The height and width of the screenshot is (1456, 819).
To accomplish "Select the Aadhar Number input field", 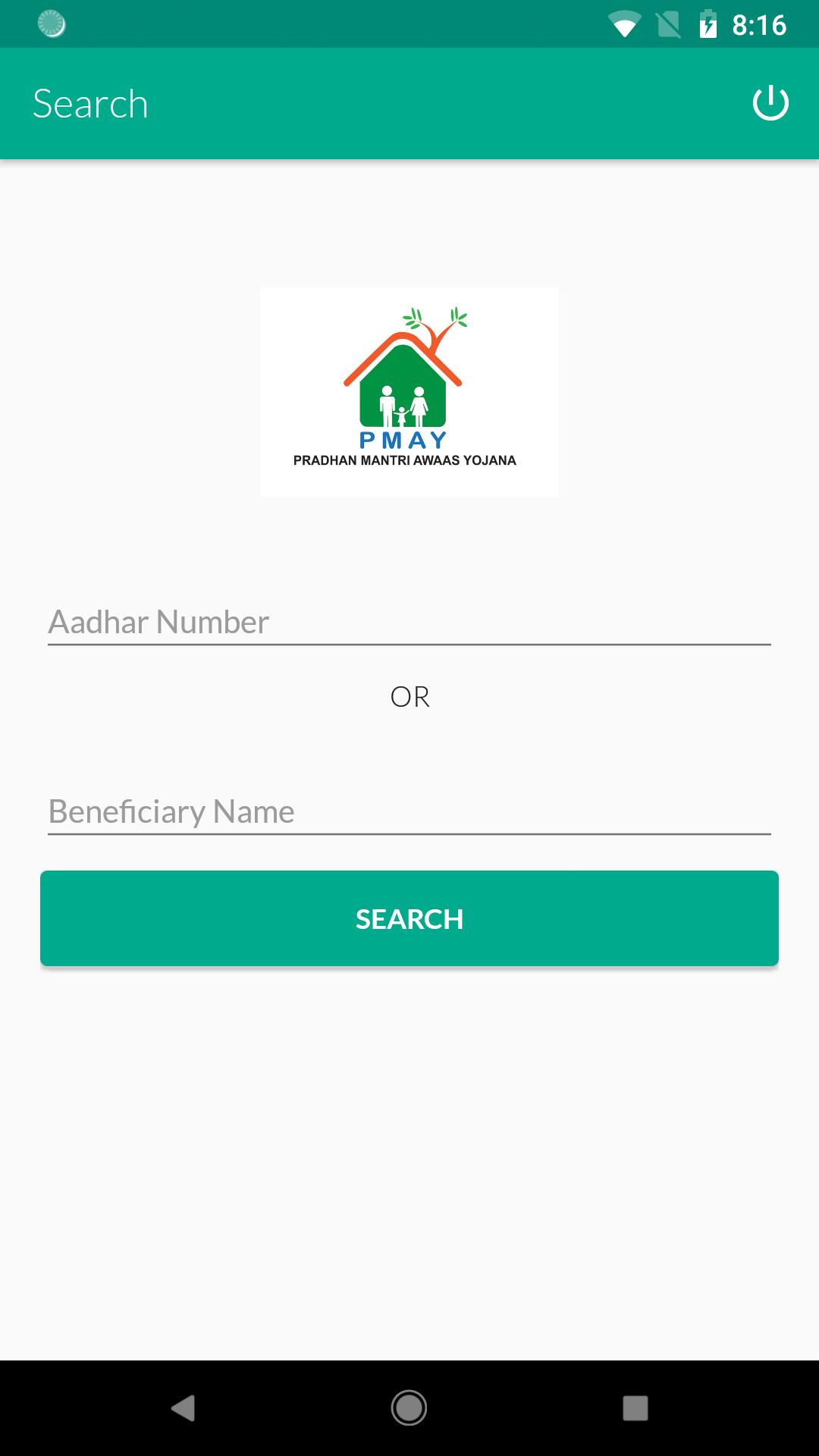I will (409, 620).
